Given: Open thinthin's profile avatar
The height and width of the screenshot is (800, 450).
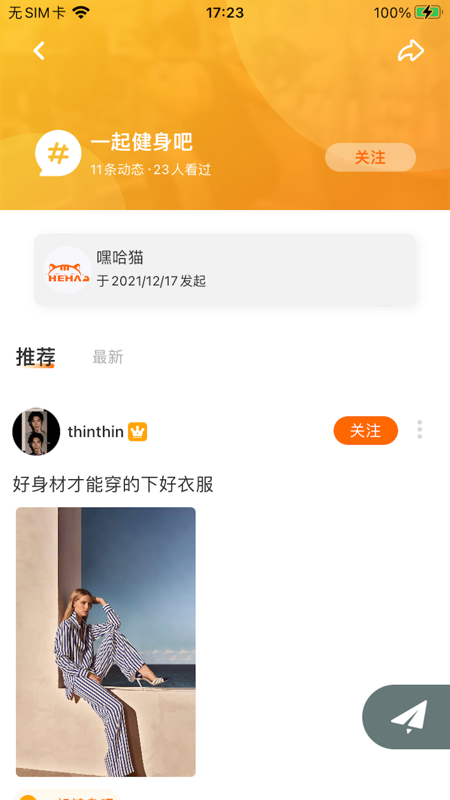Looking at the screenshot, I should pos(36,431).
